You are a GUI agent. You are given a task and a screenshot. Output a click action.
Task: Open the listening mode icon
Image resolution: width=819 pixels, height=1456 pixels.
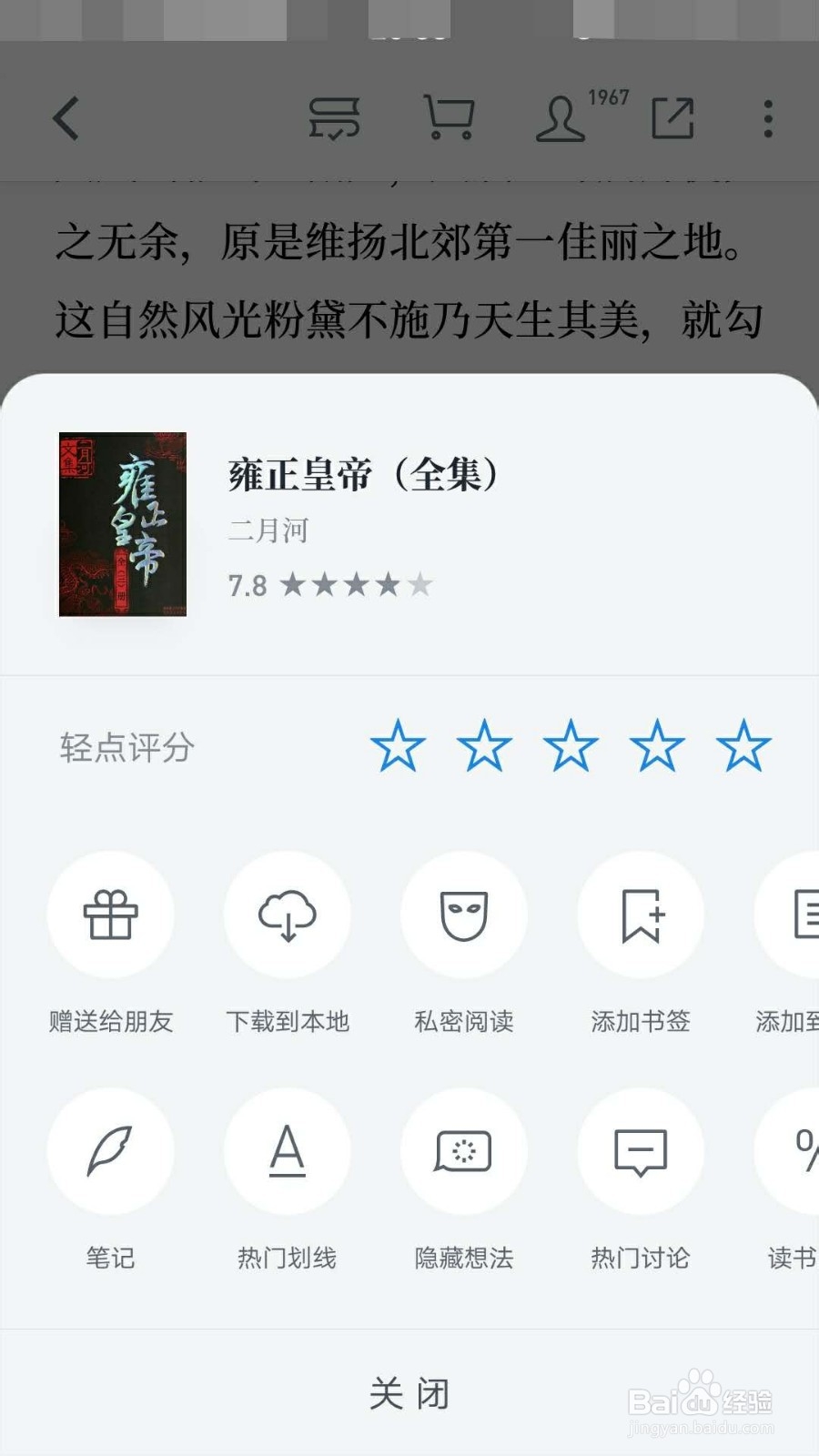coord(334,118)
